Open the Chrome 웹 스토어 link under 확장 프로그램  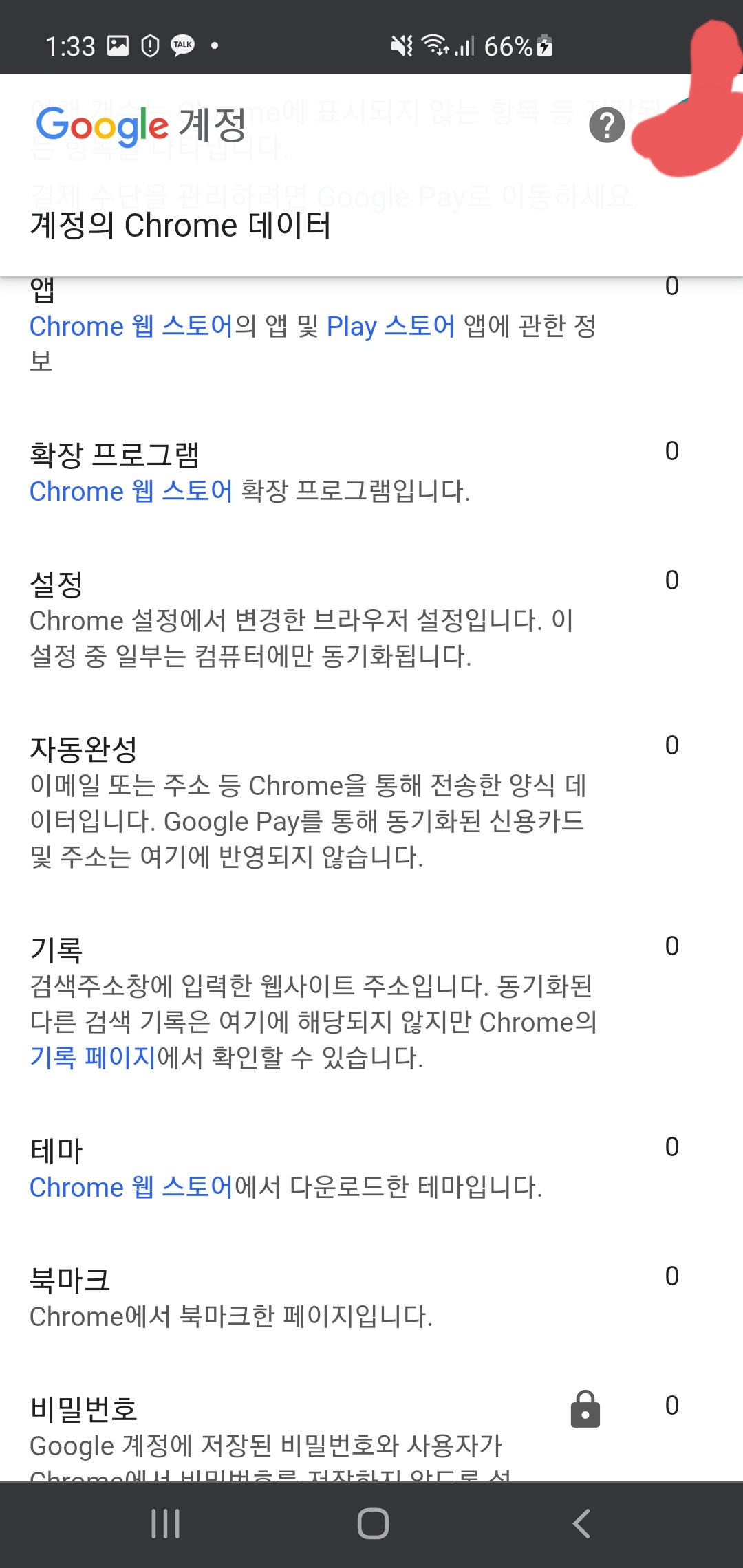pyautogui.click(x=130, y=492)
